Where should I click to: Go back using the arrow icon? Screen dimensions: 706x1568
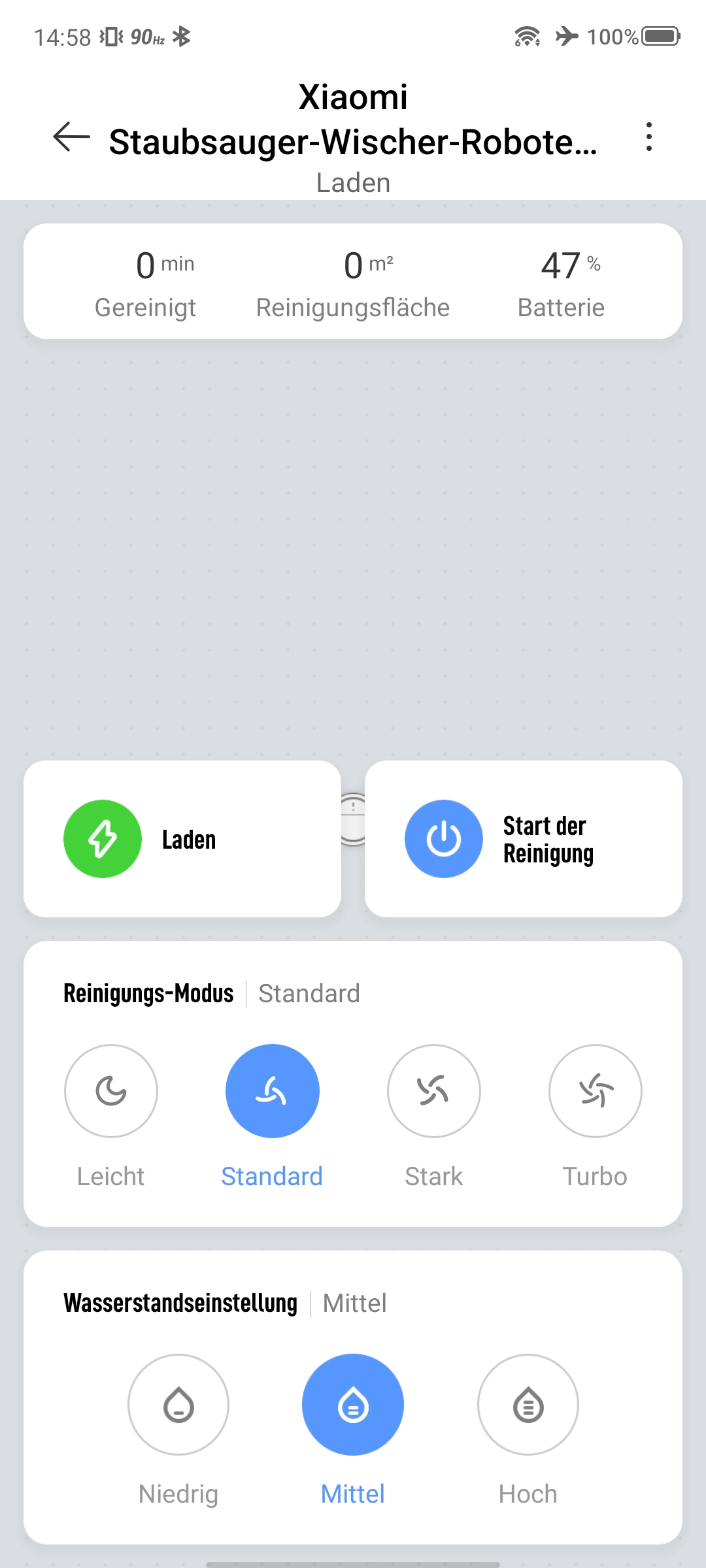[71, 137]
